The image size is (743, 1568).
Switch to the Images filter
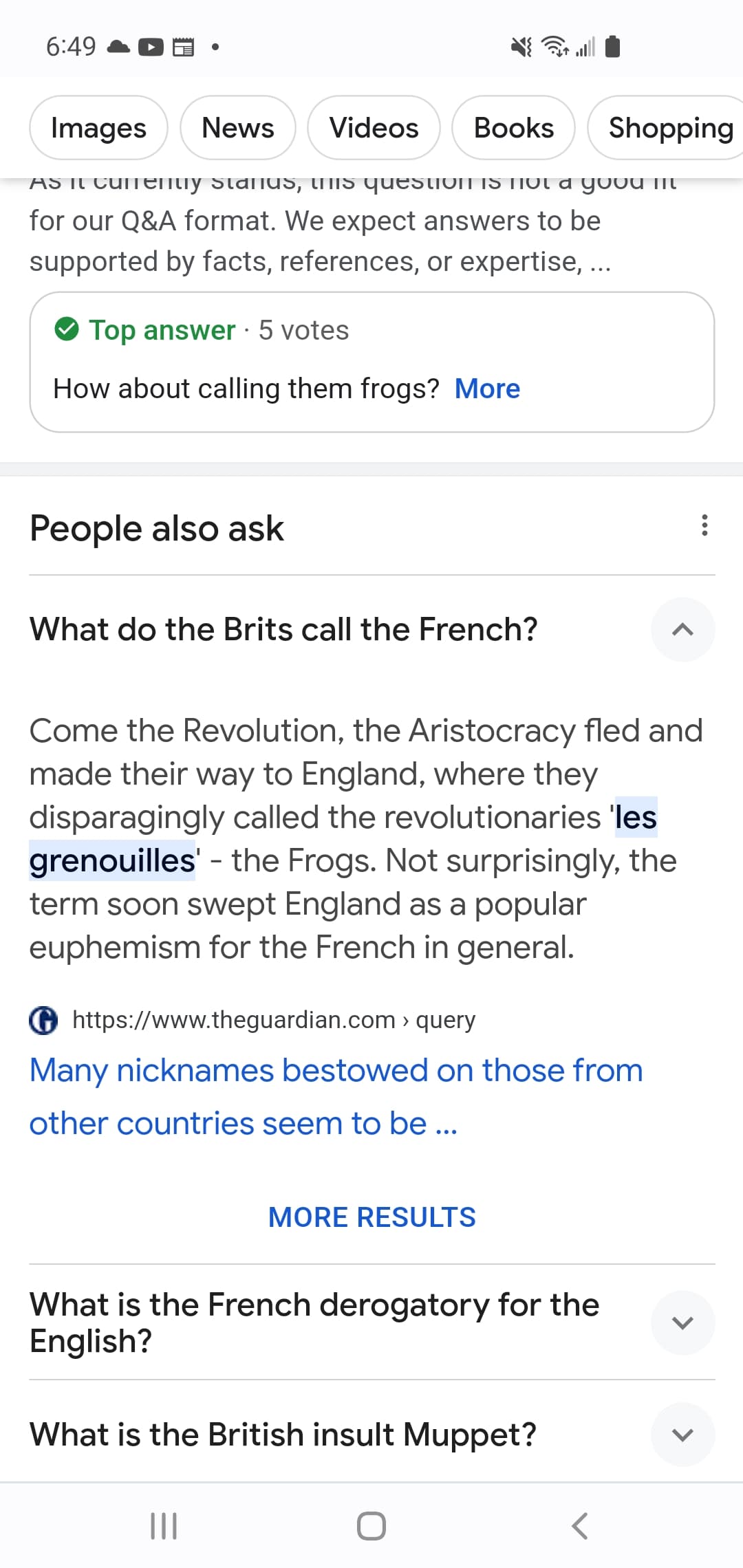tap(98, 128)
